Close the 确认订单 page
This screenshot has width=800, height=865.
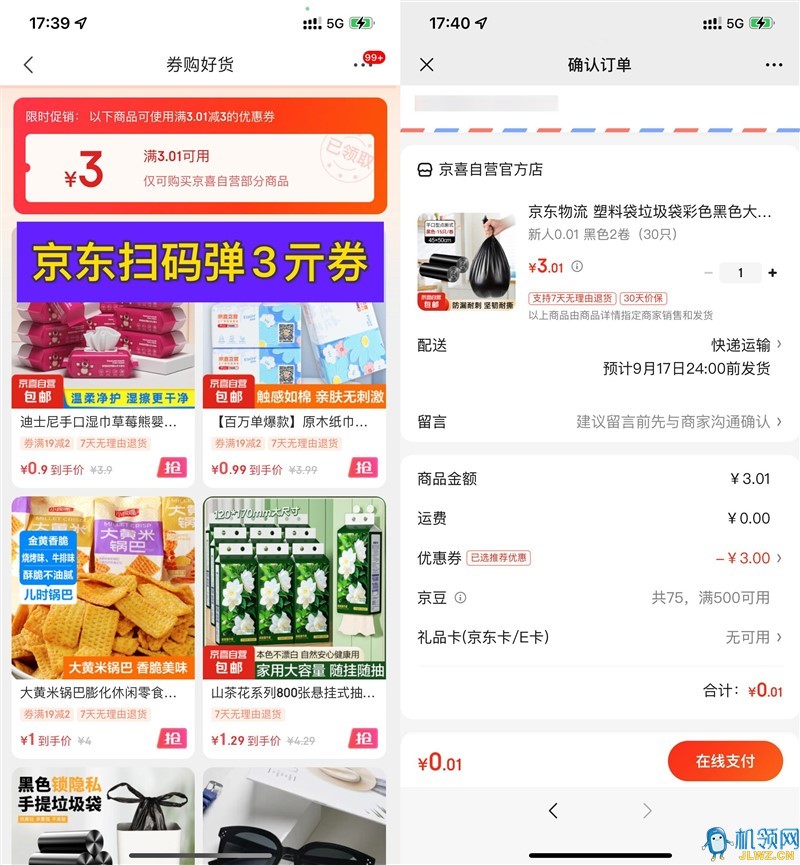tap(427, 65)
